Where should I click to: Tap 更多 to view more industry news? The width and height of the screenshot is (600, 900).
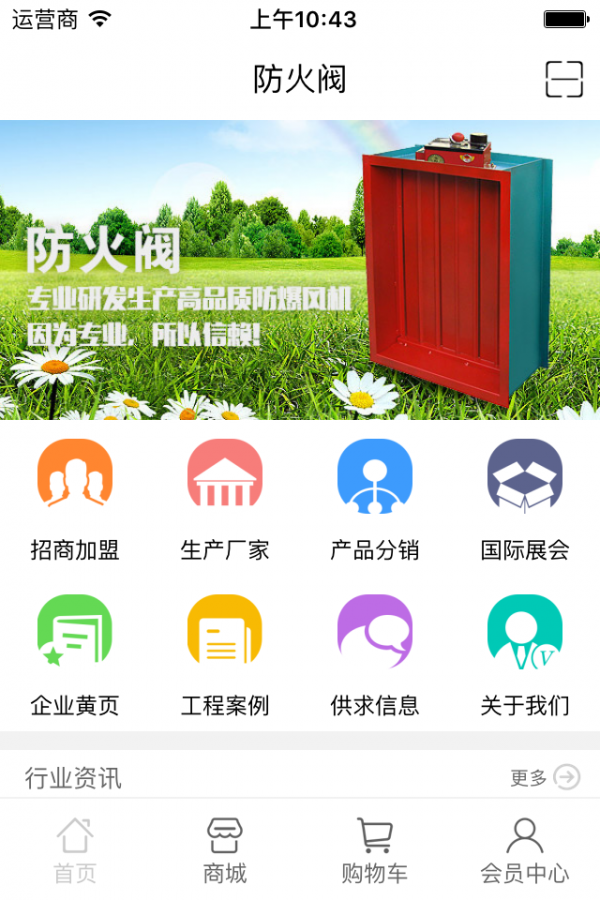545,777
